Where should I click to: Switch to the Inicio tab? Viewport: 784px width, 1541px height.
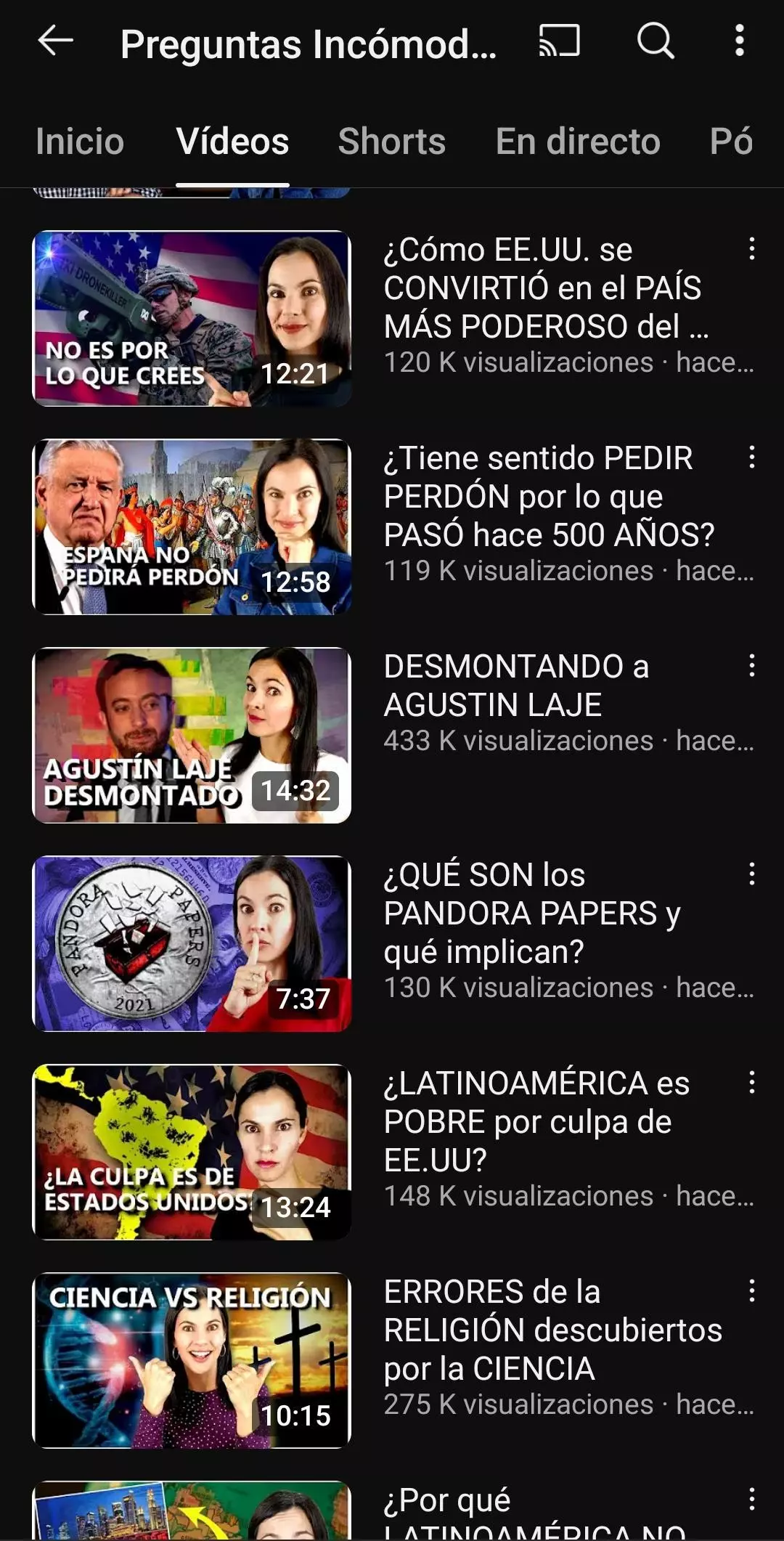[80, 142]
